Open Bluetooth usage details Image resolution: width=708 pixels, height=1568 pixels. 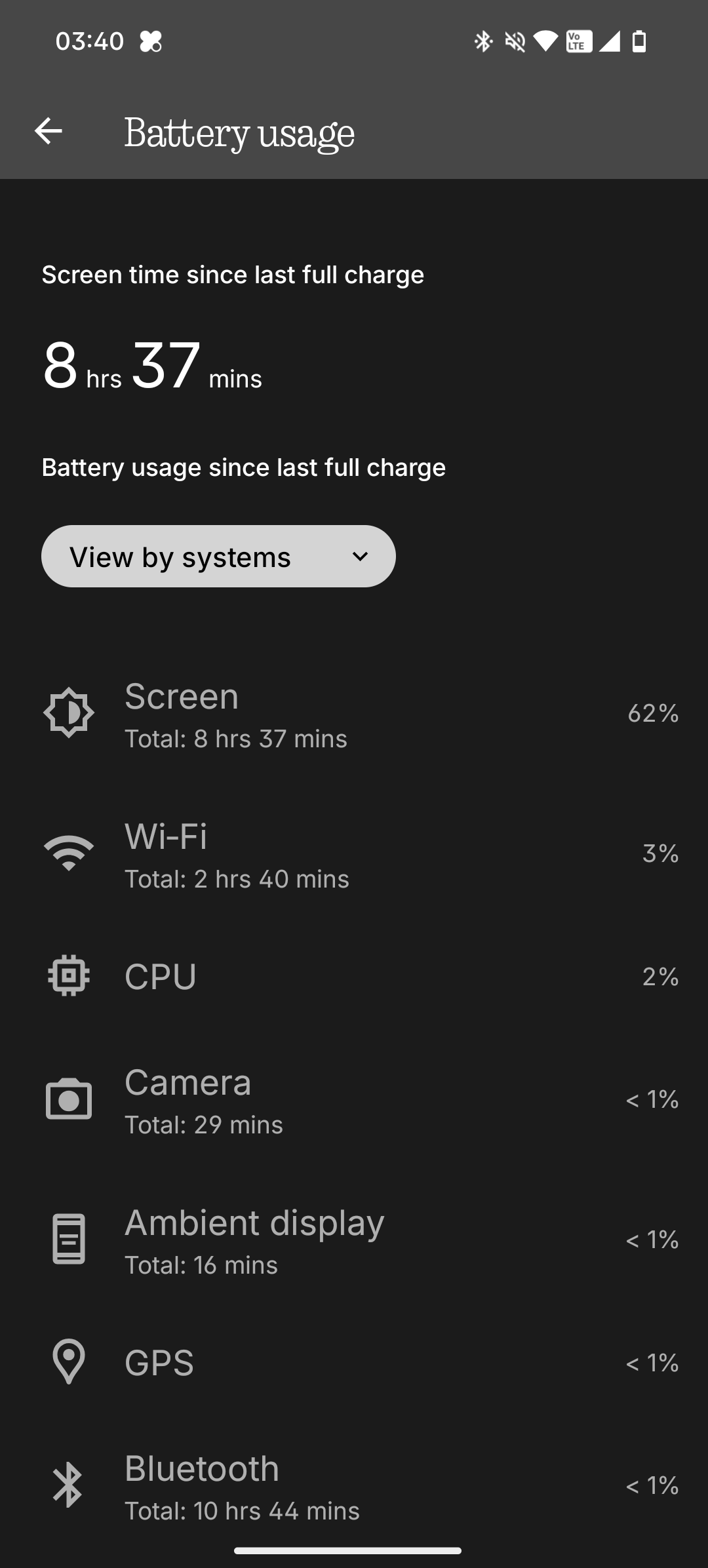tap(354, 1486)
